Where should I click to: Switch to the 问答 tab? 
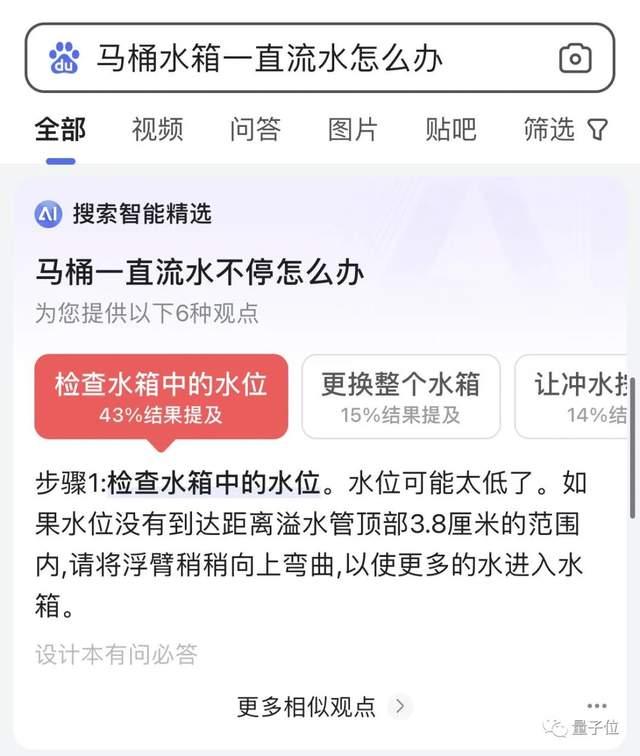(x=255, y=129)
